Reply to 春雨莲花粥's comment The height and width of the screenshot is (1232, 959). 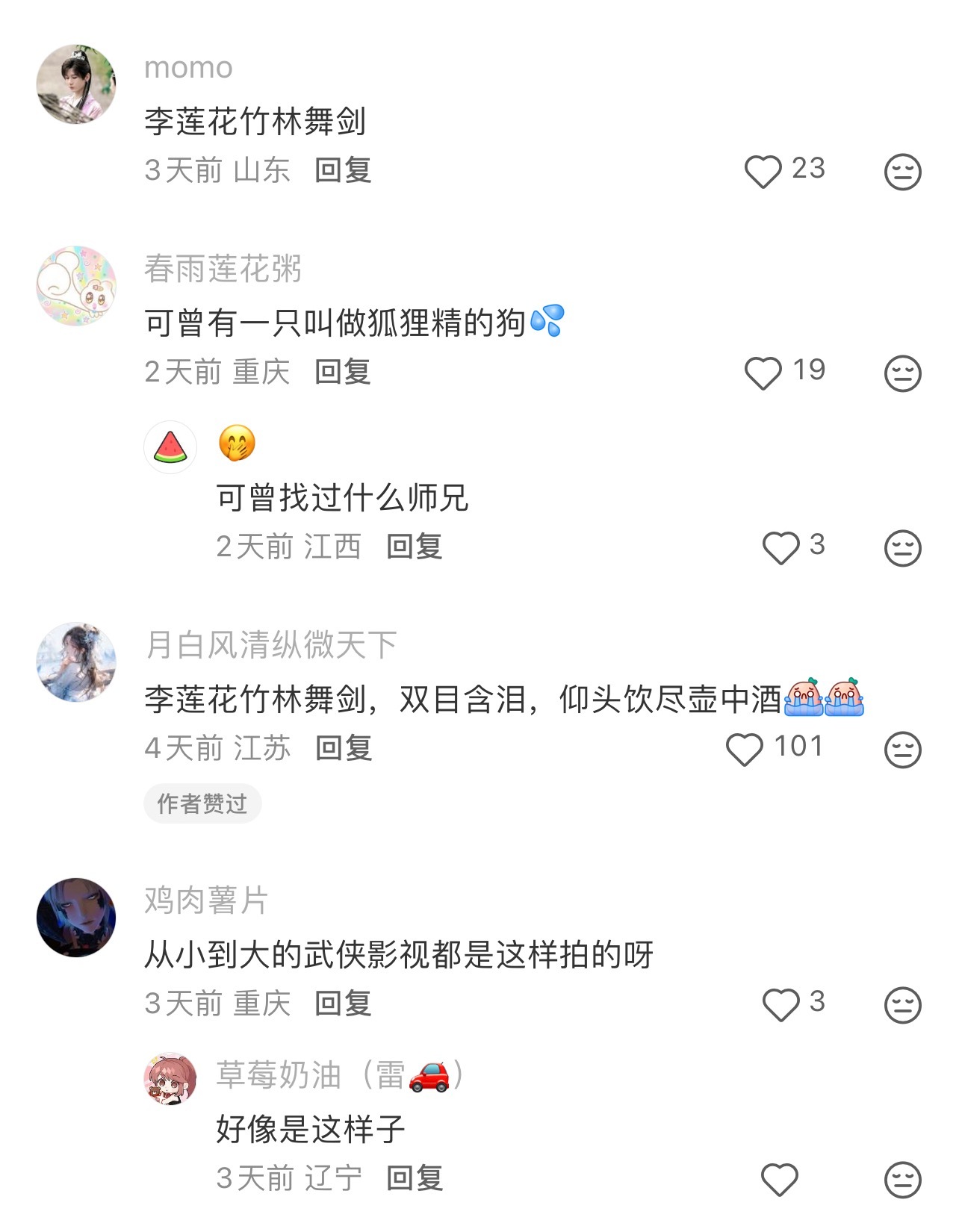pos(344,371)
